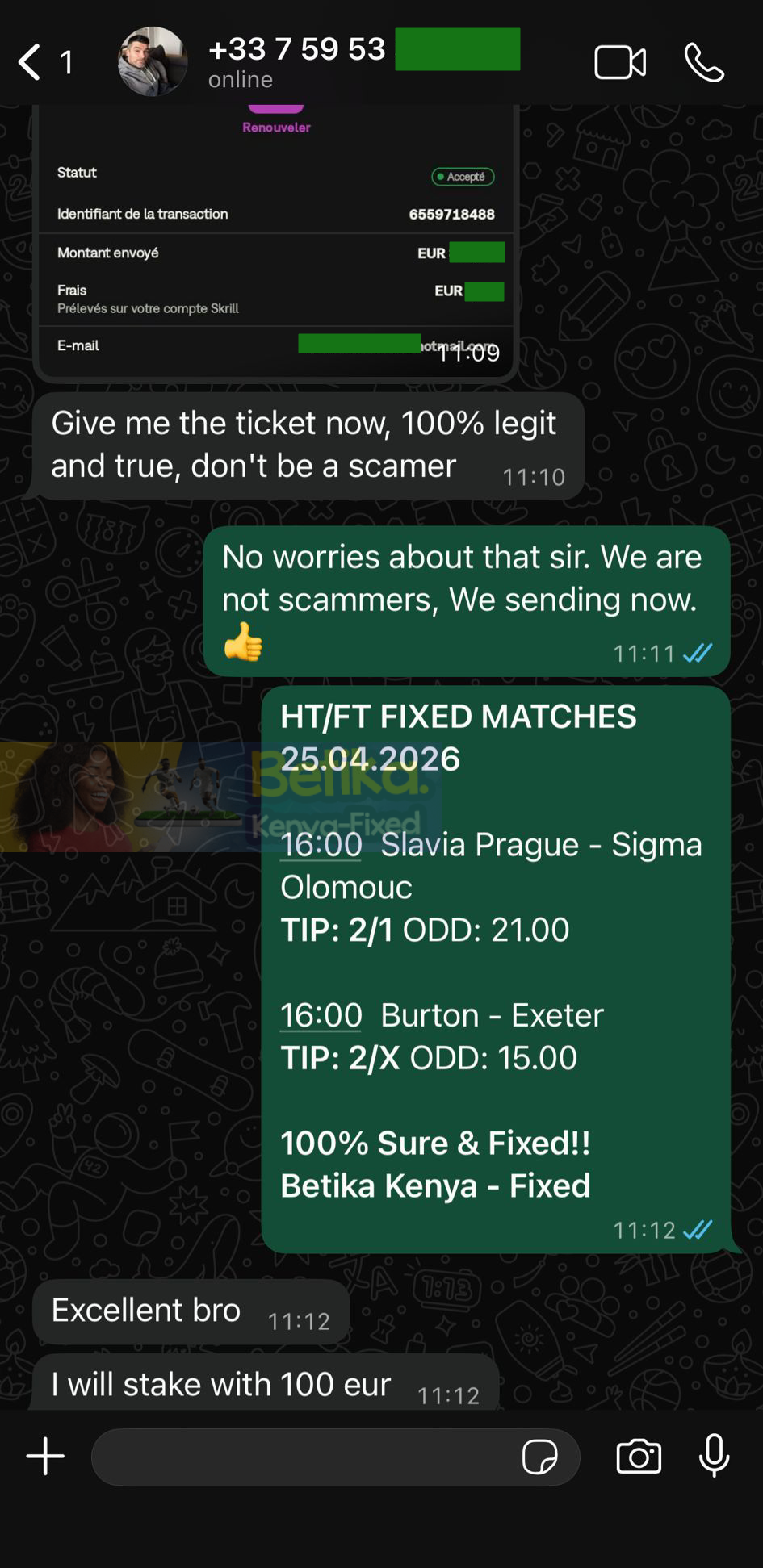Start a voice call with the contact
The image size is (763, 1568).
[704, 62]
